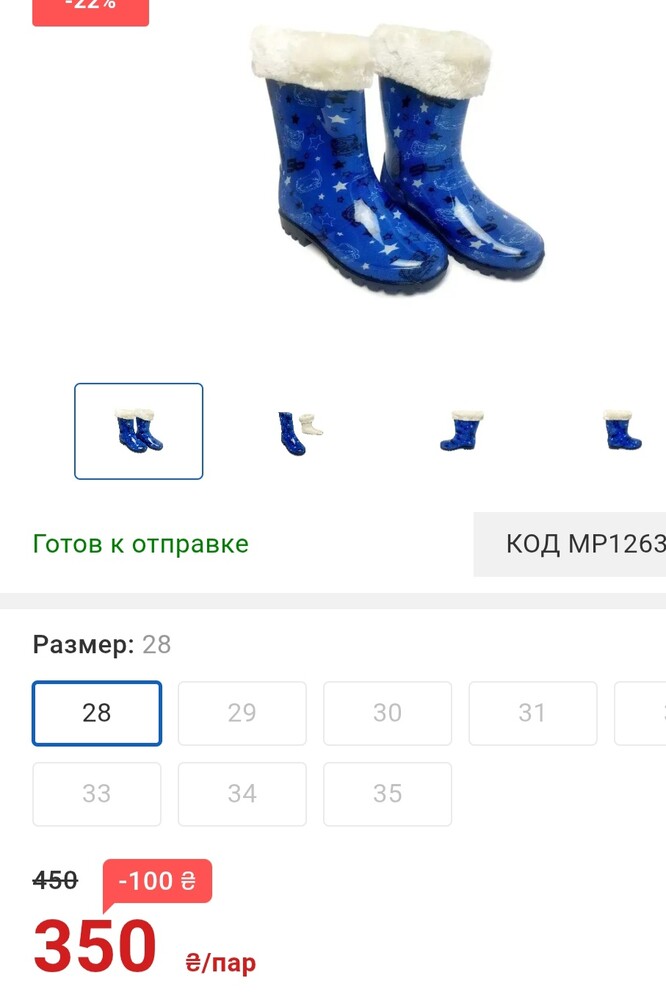Select the first thumbnail with both boots
Image resolution: width=666 pixels, height=1000 pixels.
pyautogui.click(x=139, y=431)
